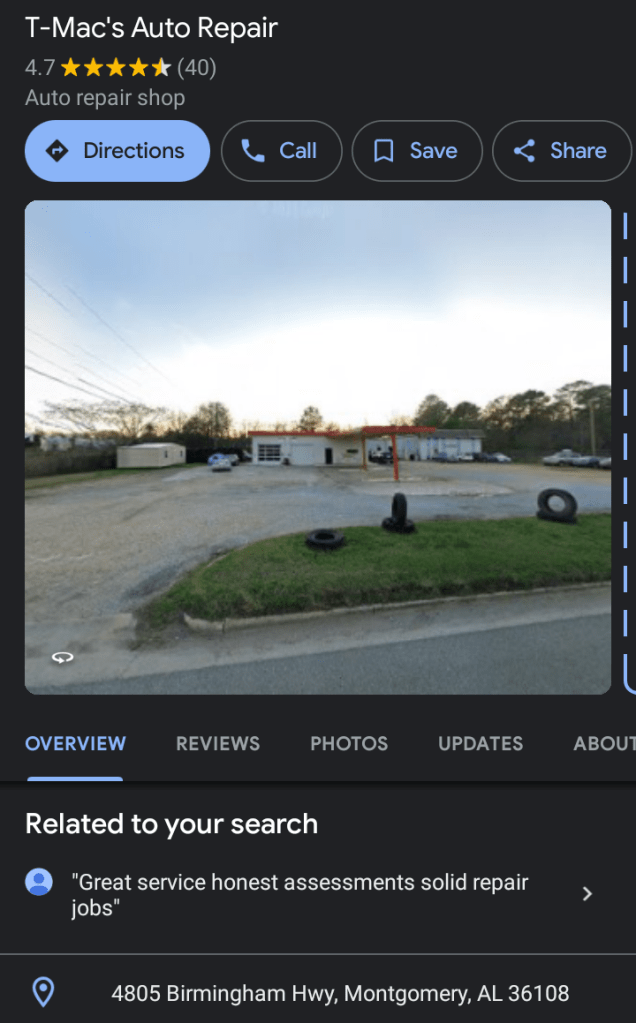Switch to the Reviews tab

click(217, 744)
